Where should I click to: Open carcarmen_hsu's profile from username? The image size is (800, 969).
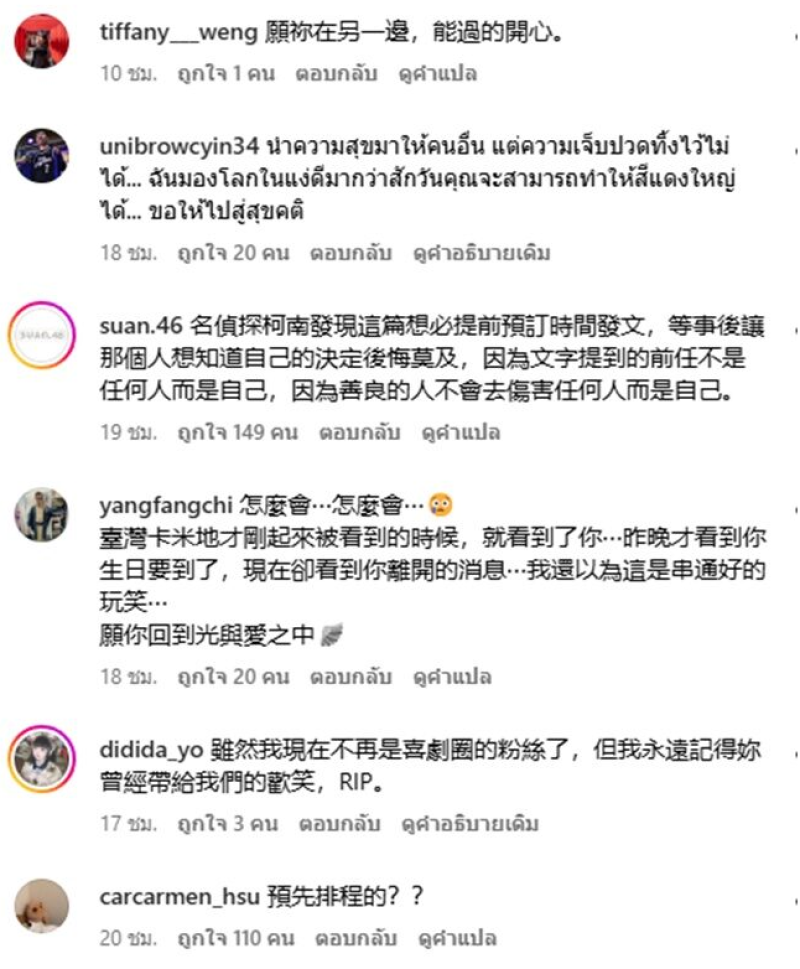pyautogui.click(x=178, y=896)
